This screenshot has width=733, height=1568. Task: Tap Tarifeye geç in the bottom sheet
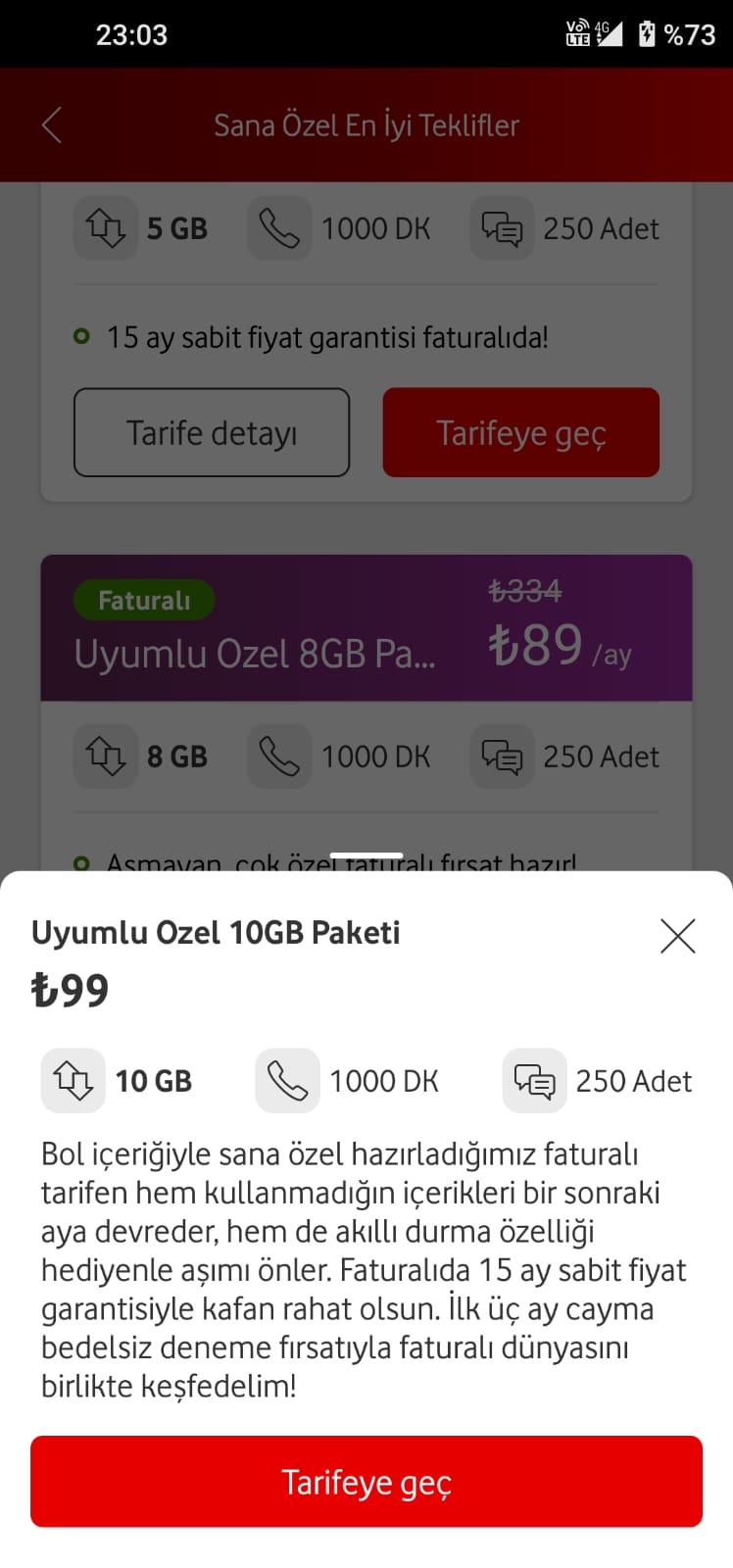coord(366,1481)
